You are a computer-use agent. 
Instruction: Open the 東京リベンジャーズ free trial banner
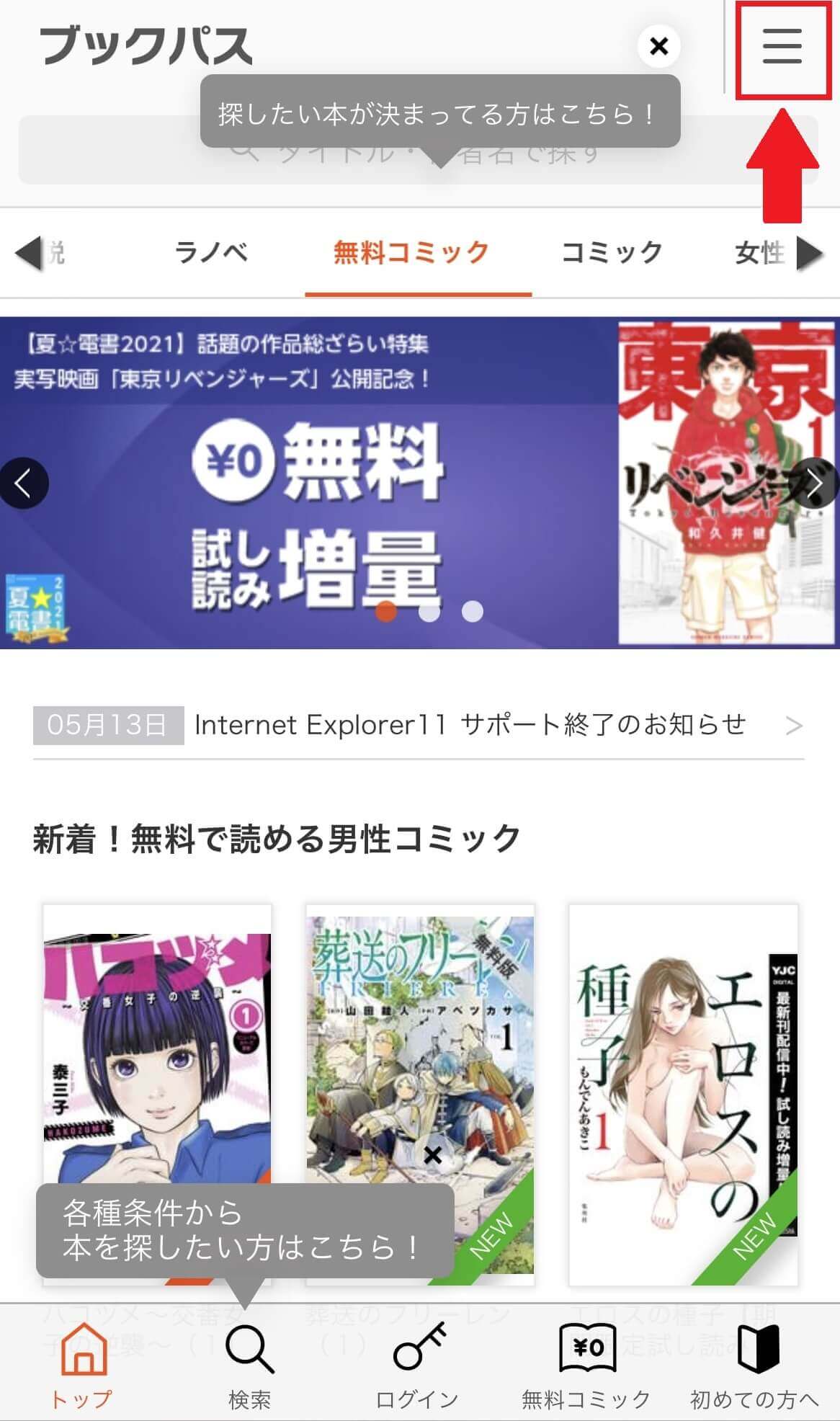pyautogui.click(x=420, y=483)
